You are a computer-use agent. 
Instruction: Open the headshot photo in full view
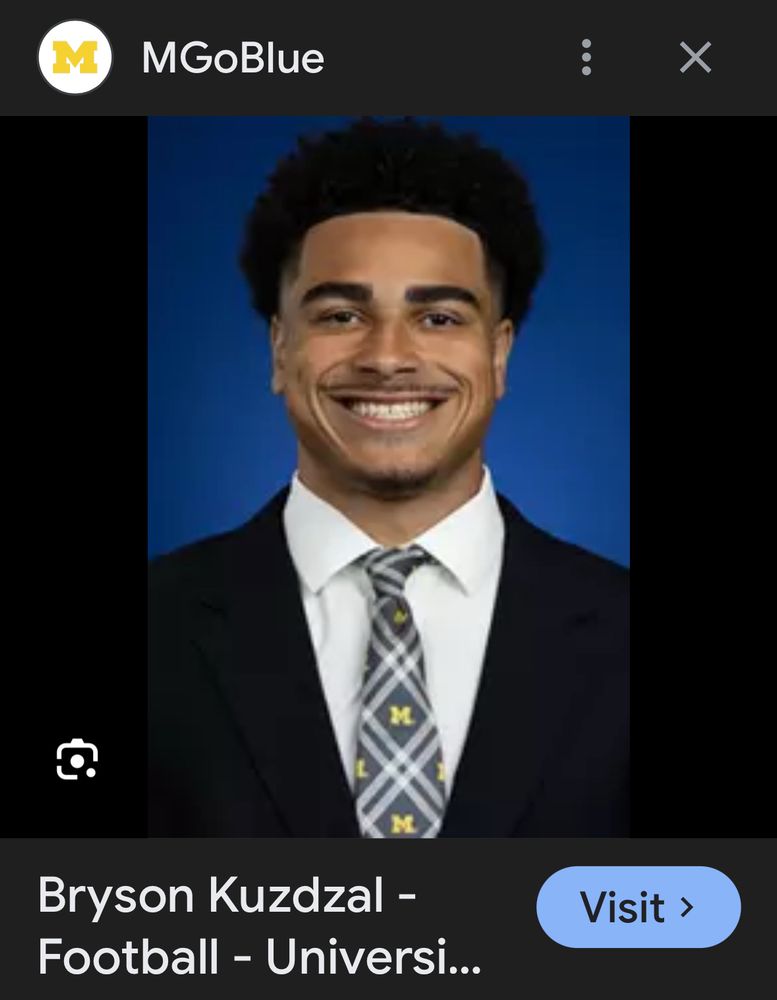coord(388,476)
